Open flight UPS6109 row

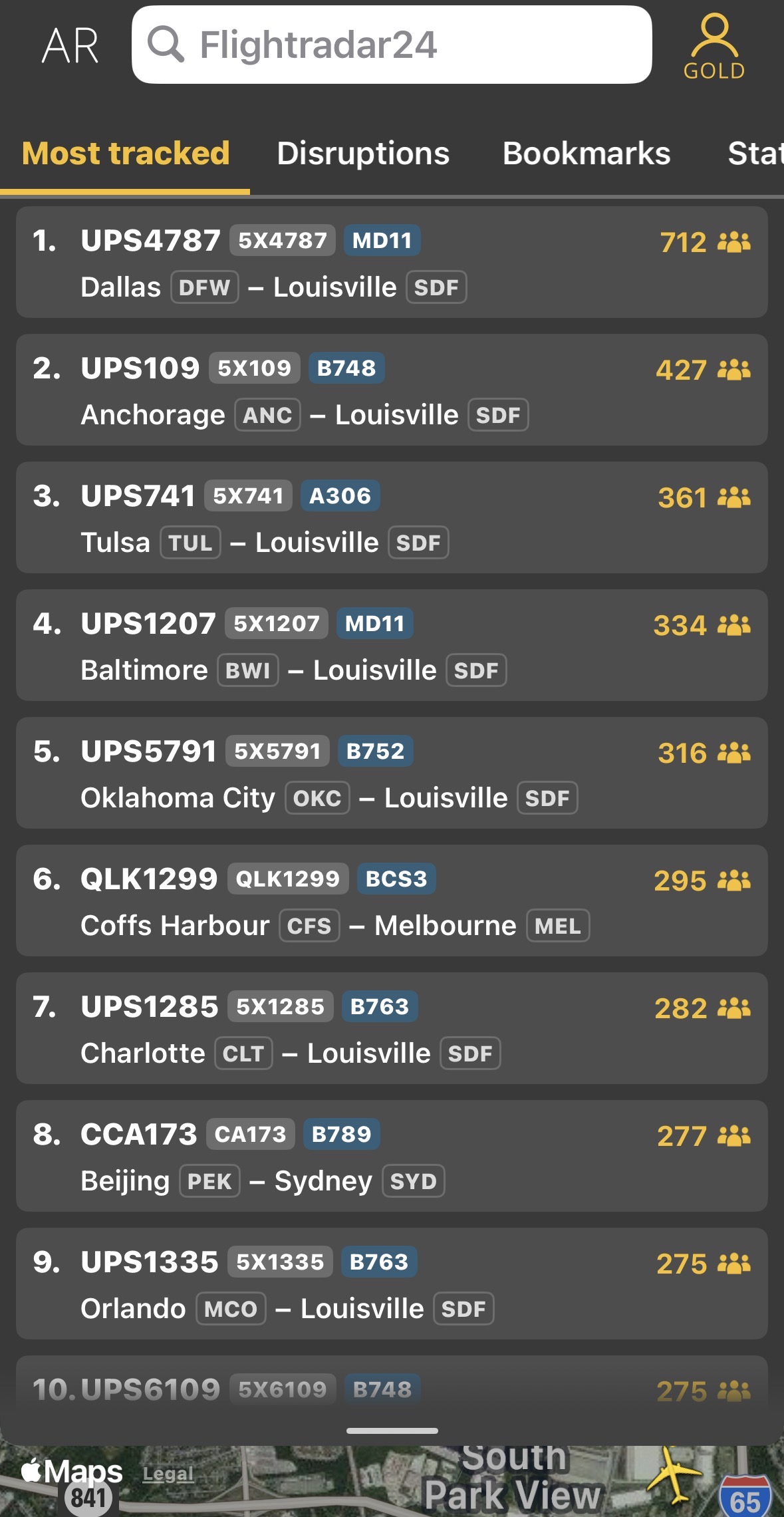pyautogui.click(x=391, y=1387)
